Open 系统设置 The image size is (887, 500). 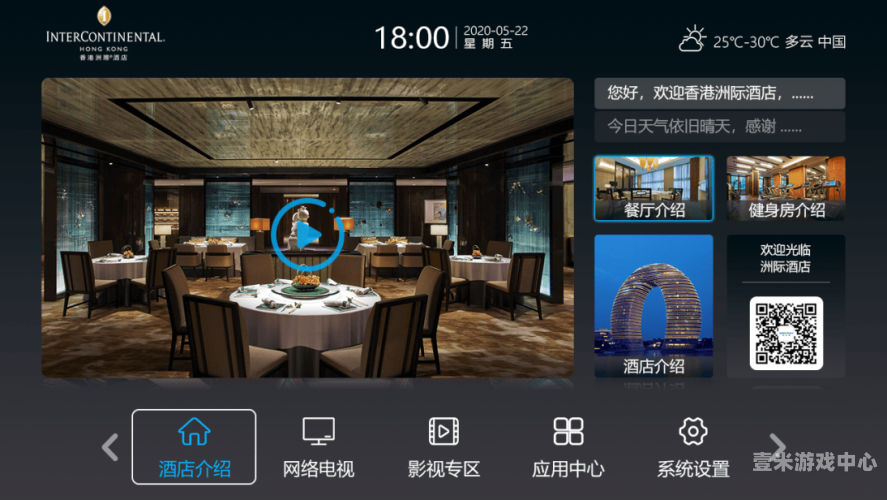point(693,447)
